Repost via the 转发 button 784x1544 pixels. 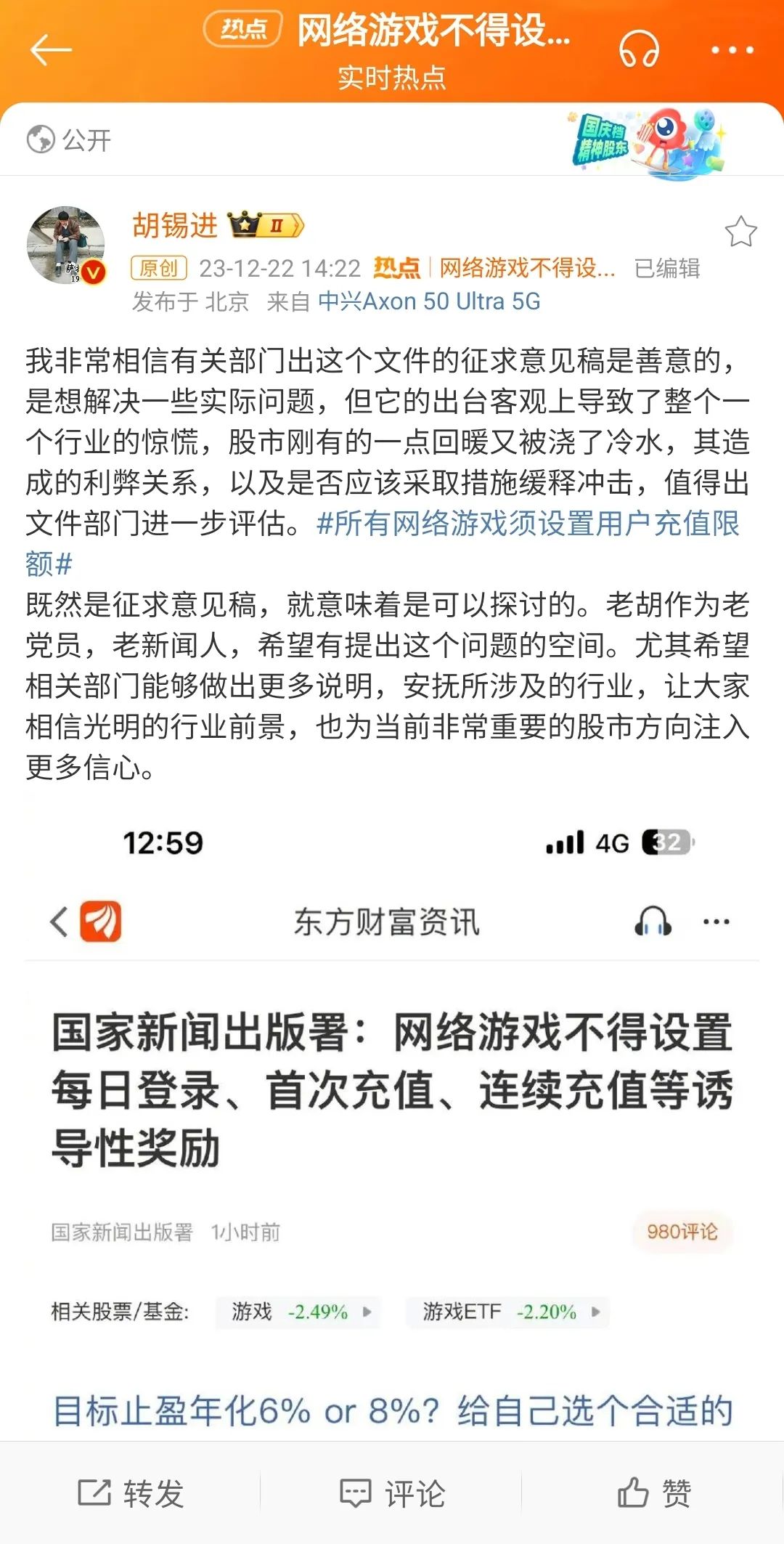[131, 1493]
